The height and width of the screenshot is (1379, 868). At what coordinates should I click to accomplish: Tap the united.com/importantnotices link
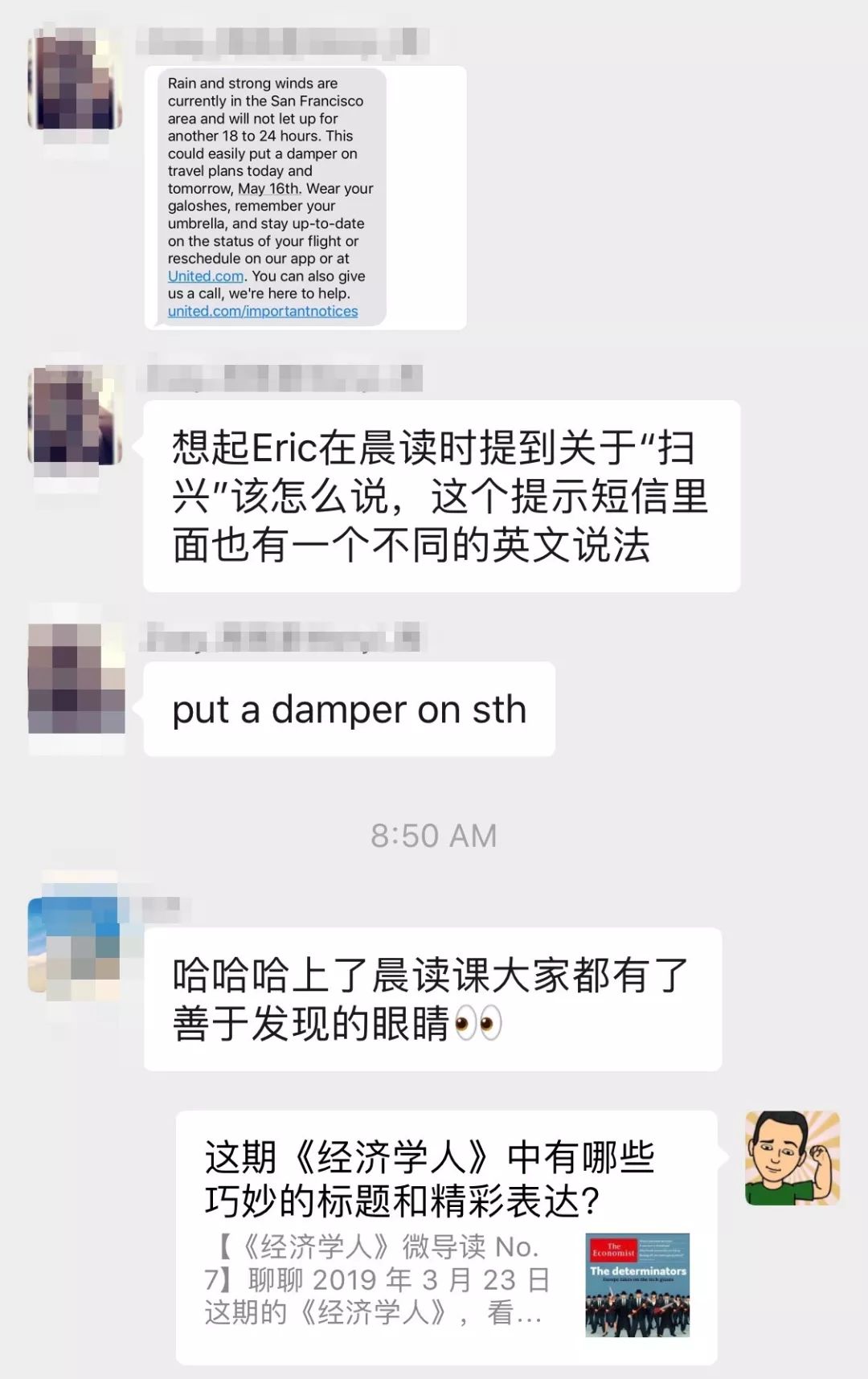coord(264,311)
